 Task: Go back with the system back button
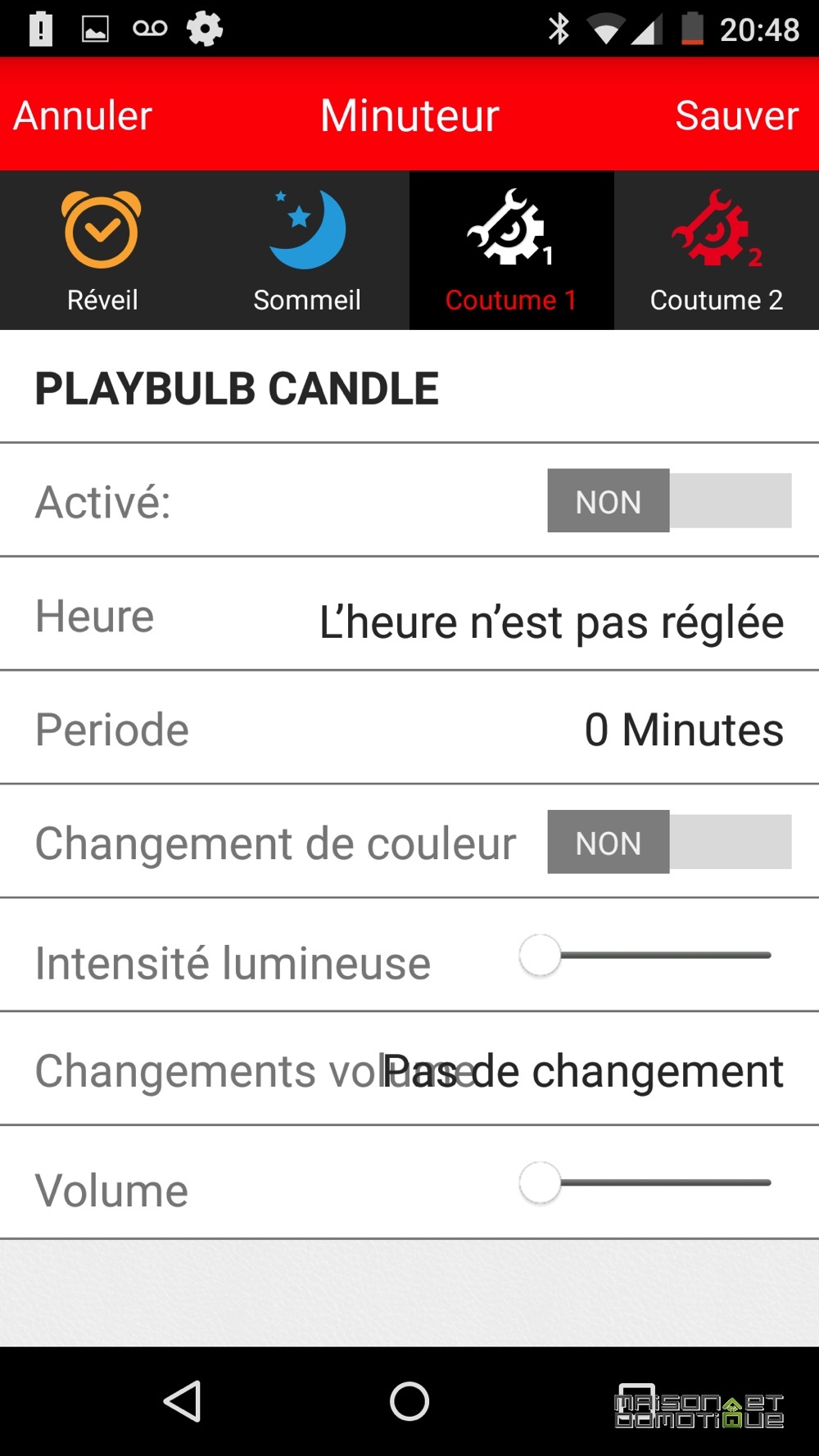(x=183, y=1401)
